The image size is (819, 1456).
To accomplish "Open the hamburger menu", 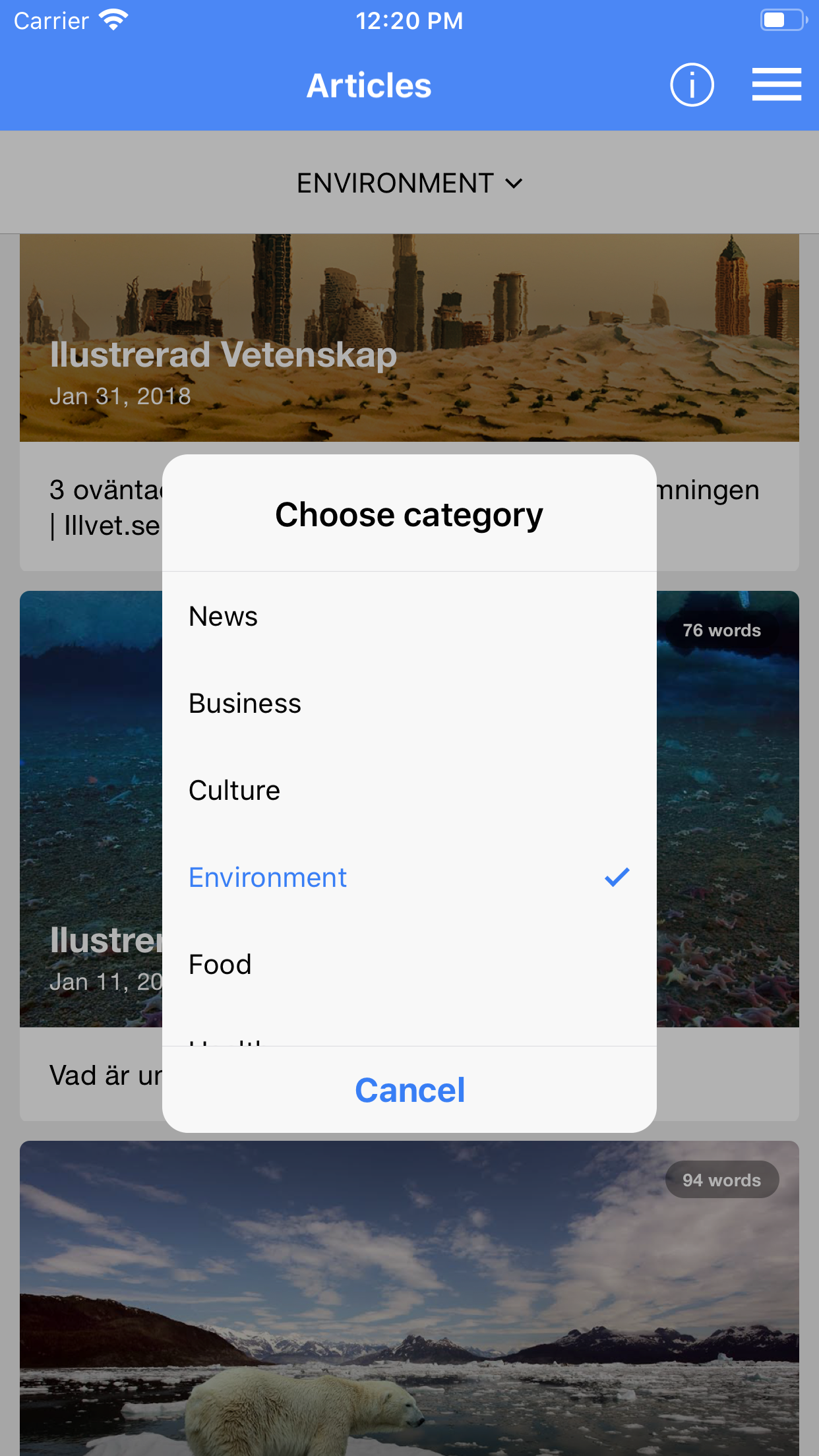I will 776,85.
